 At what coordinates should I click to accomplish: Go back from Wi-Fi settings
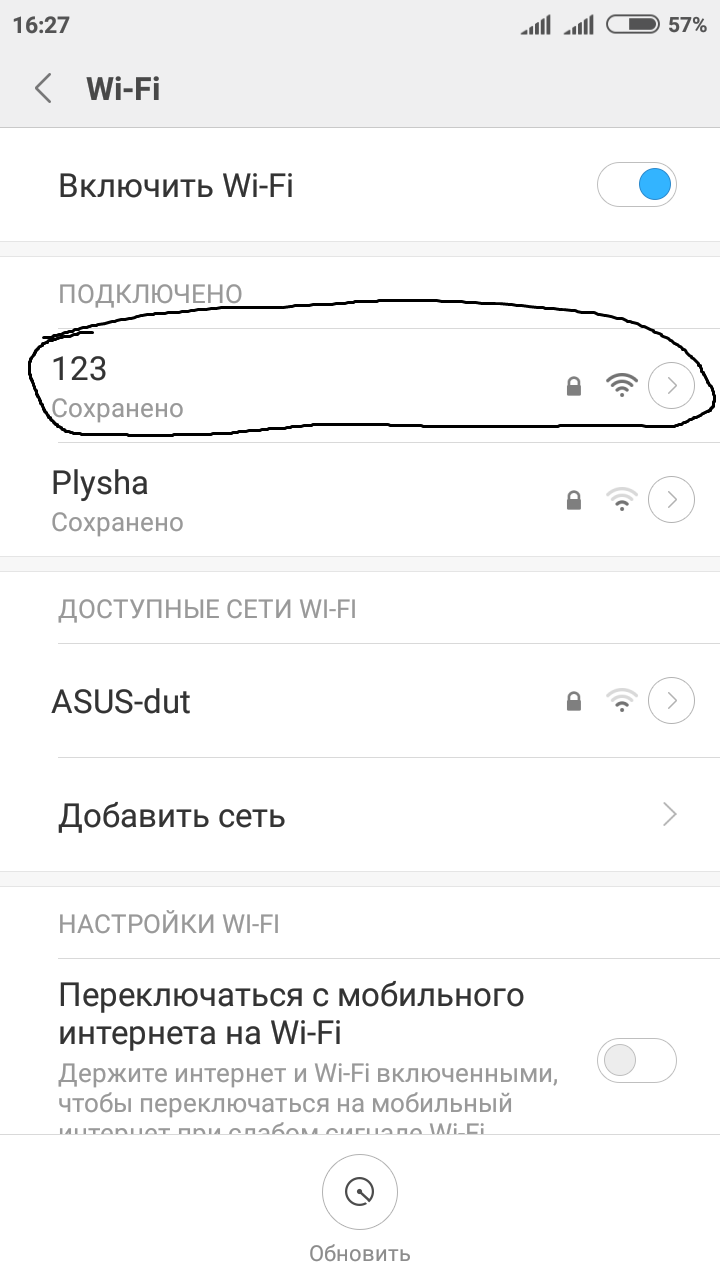pyautogui.click(x=42, y=89)
